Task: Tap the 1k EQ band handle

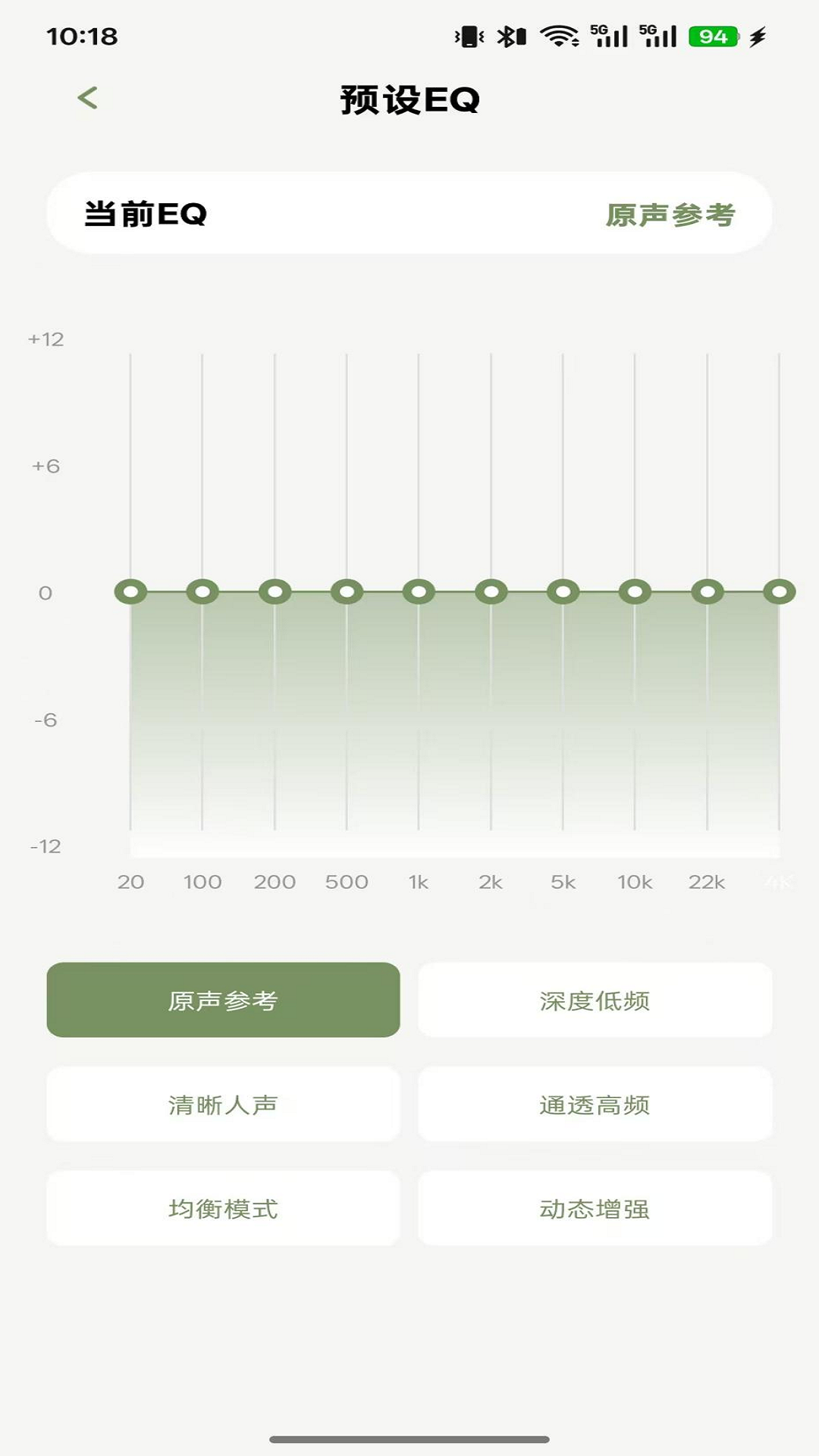Action: [x=419, y=592]
